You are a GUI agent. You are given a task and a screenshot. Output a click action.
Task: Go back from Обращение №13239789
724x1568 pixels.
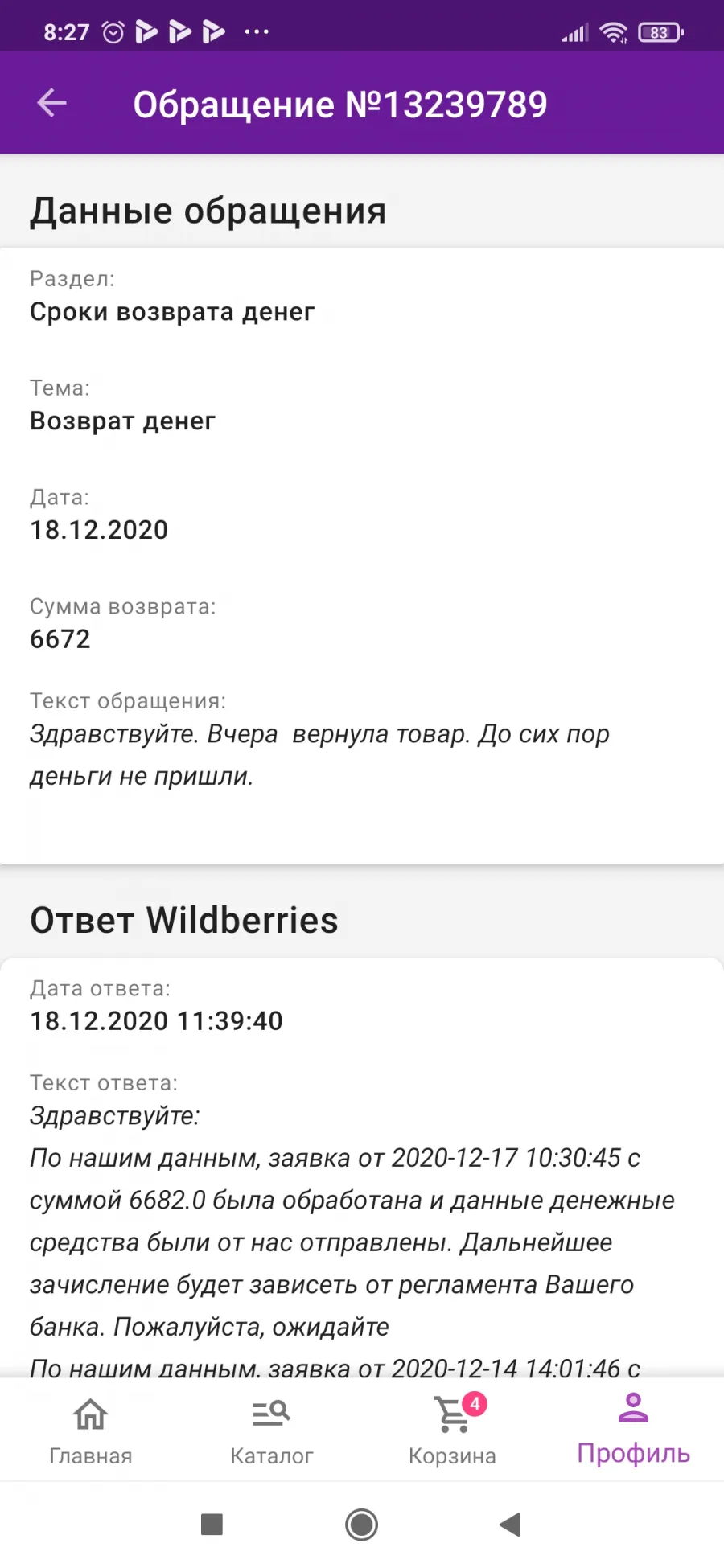click(x=52, y=103)
